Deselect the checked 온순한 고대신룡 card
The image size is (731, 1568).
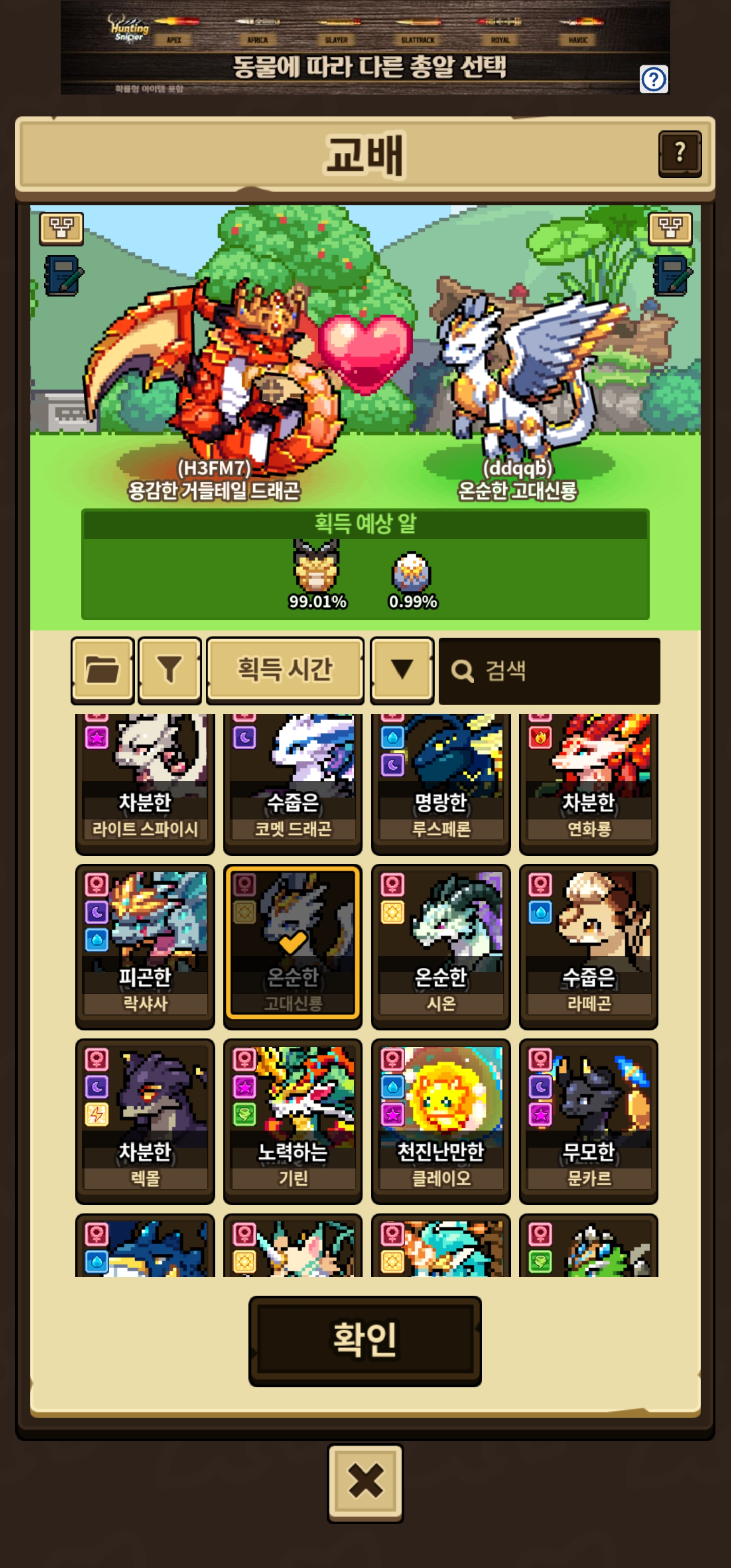293,945
